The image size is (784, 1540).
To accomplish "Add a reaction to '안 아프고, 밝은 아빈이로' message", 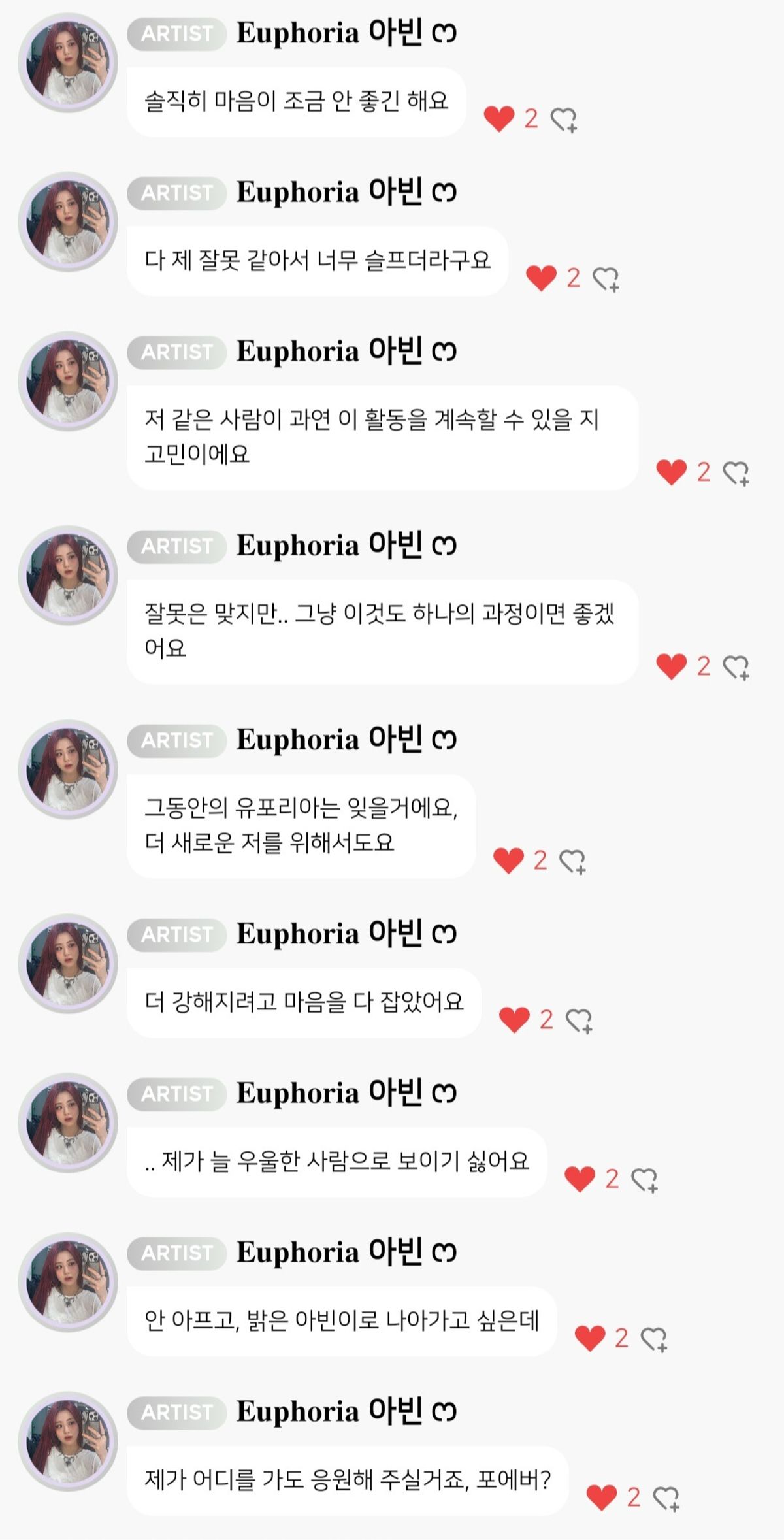I will (654, 1339).
